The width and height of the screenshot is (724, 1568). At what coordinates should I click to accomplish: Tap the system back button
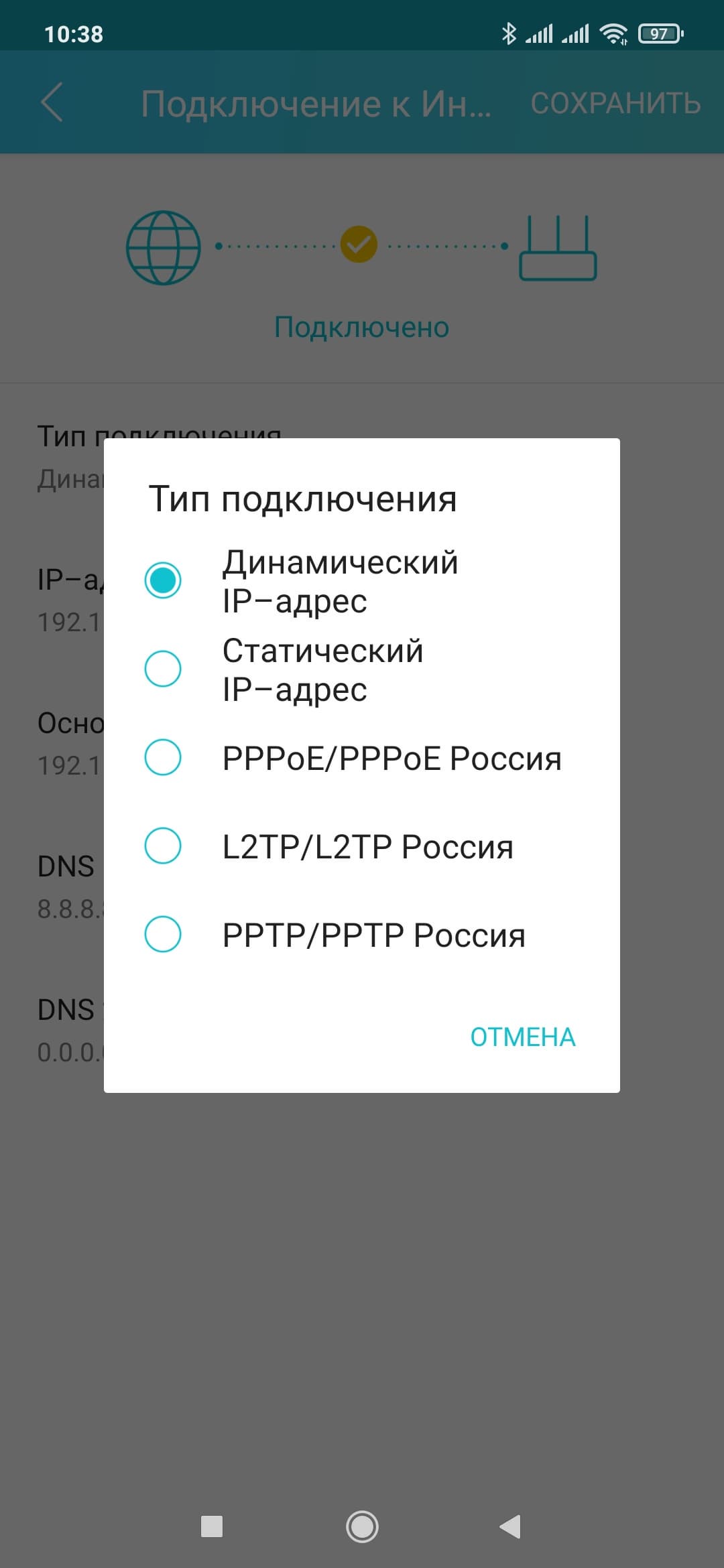[x=511, y=1526]
